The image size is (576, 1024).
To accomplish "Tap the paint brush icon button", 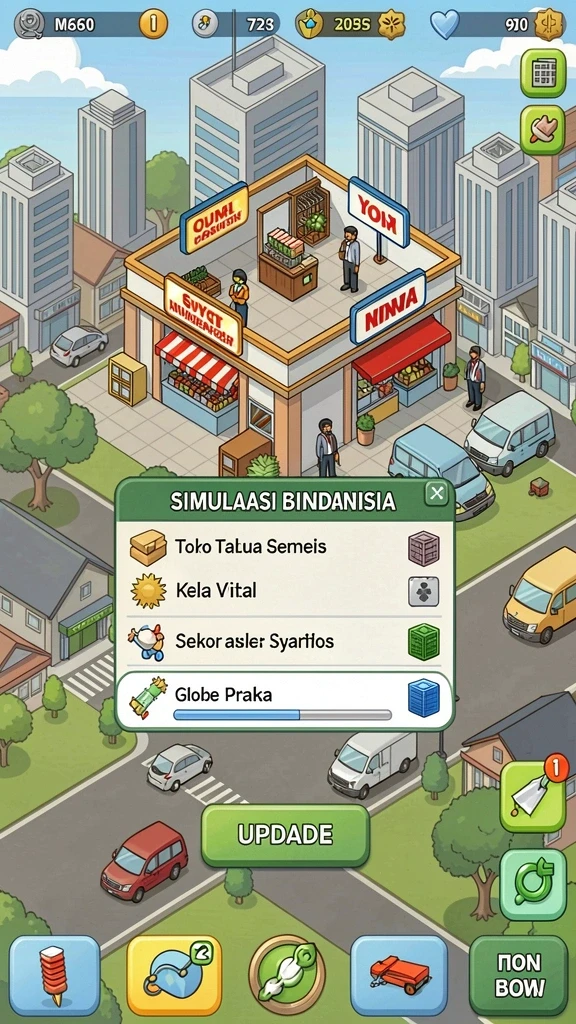I will [x=543, y=129].
